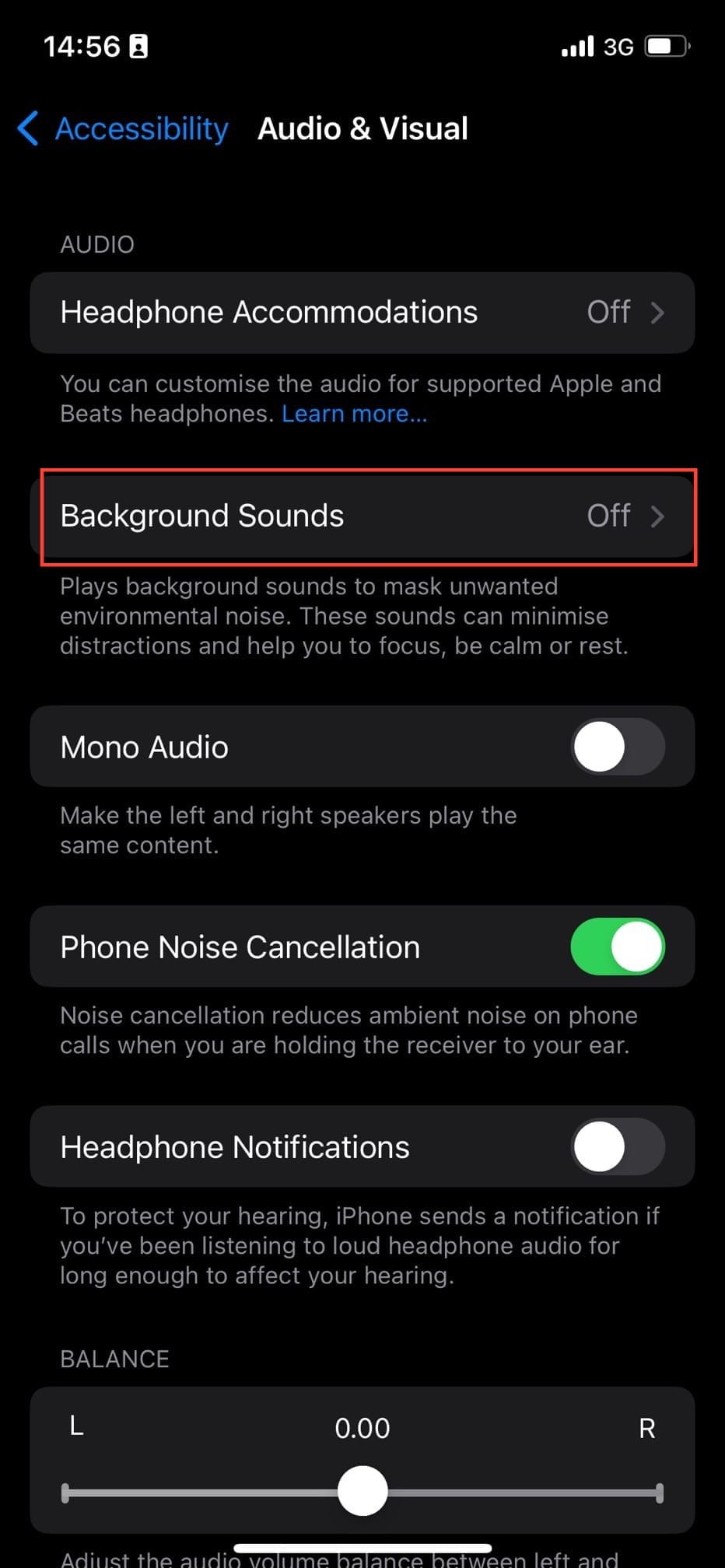Tap the audio balance slider
The width and height of the screenshot is (725, 1568).
362,1491
